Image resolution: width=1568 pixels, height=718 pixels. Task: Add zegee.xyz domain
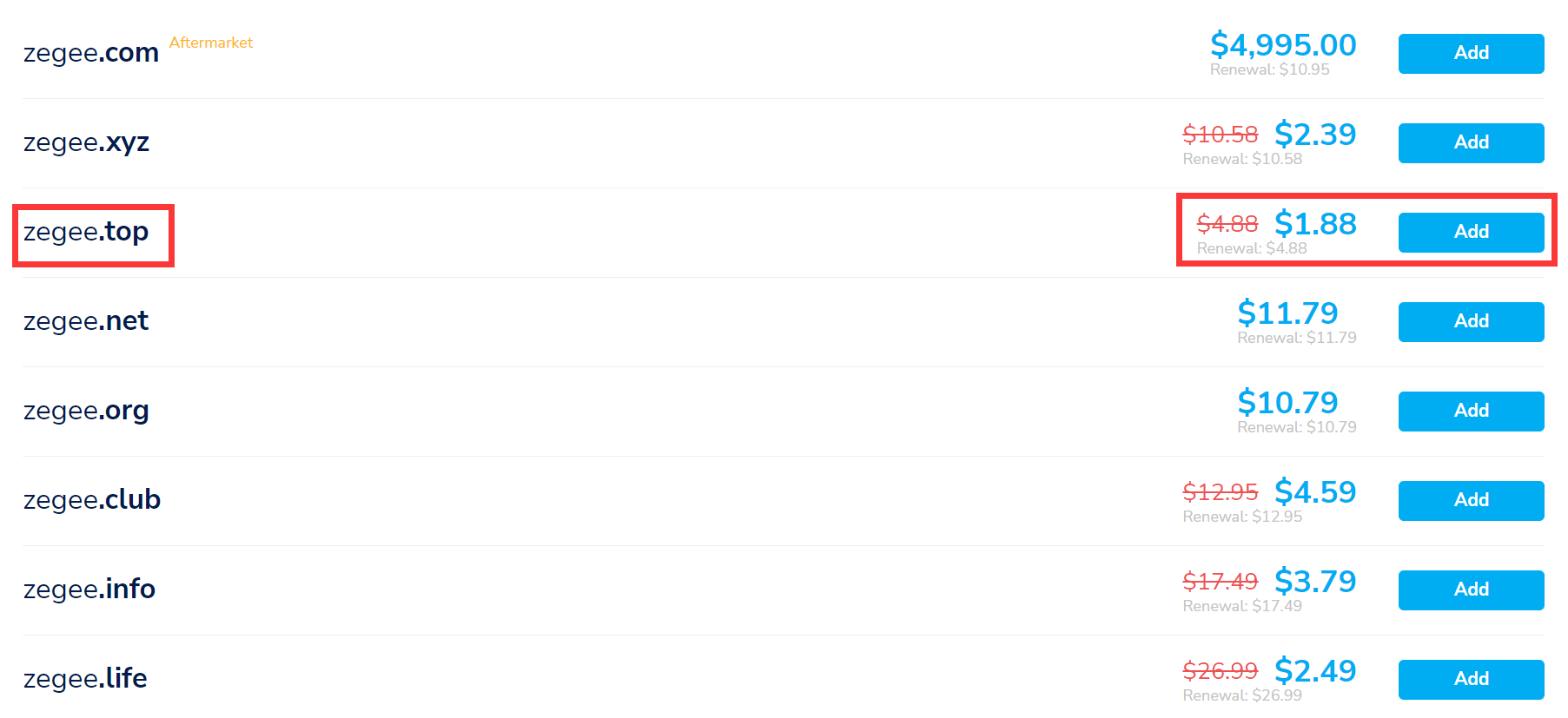click(1470, 142)
